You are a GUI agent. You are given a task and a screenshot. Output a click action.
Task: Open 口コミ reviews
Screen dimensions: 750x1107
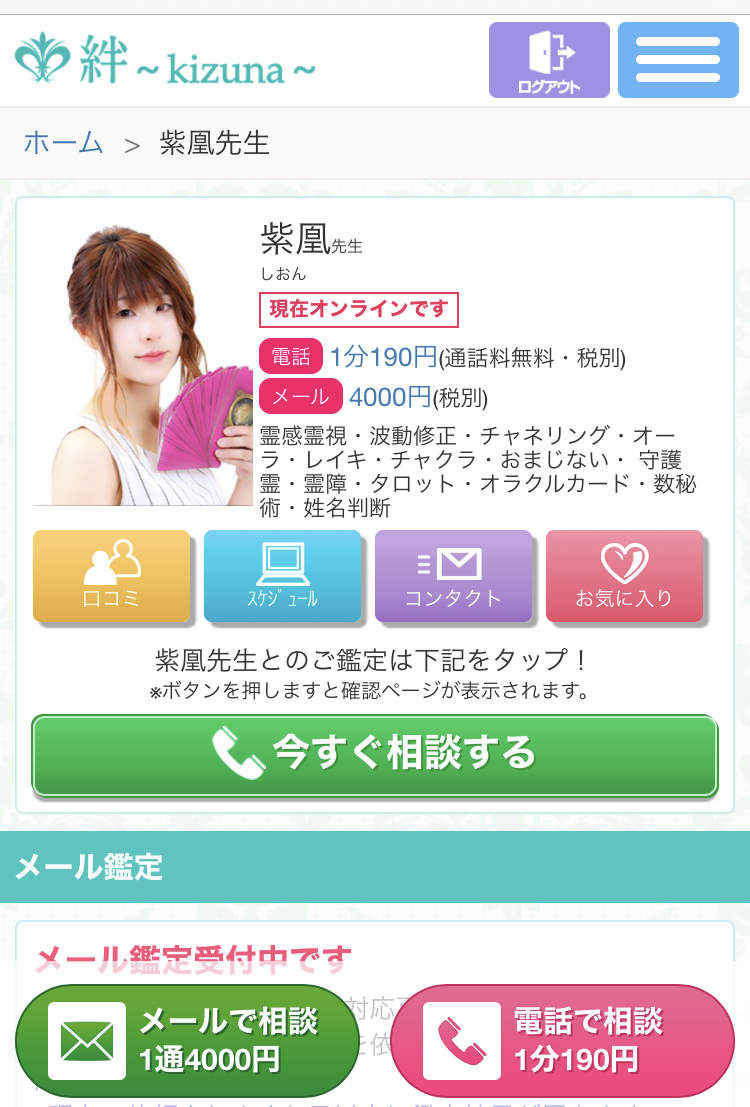[x=111, y=576]
